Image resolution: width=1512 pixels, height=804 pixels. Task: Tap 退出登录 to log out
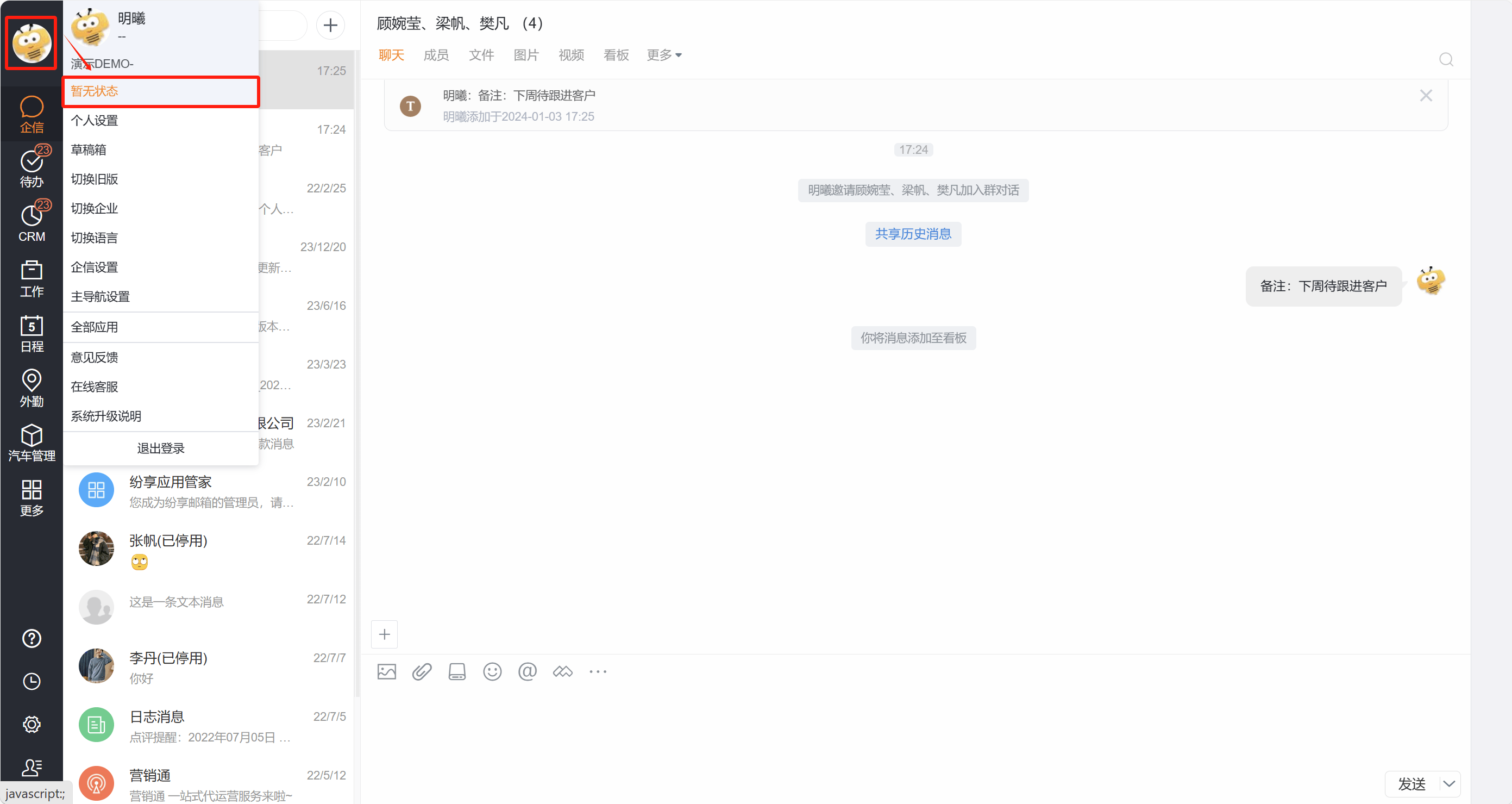[x=160, y=448]
